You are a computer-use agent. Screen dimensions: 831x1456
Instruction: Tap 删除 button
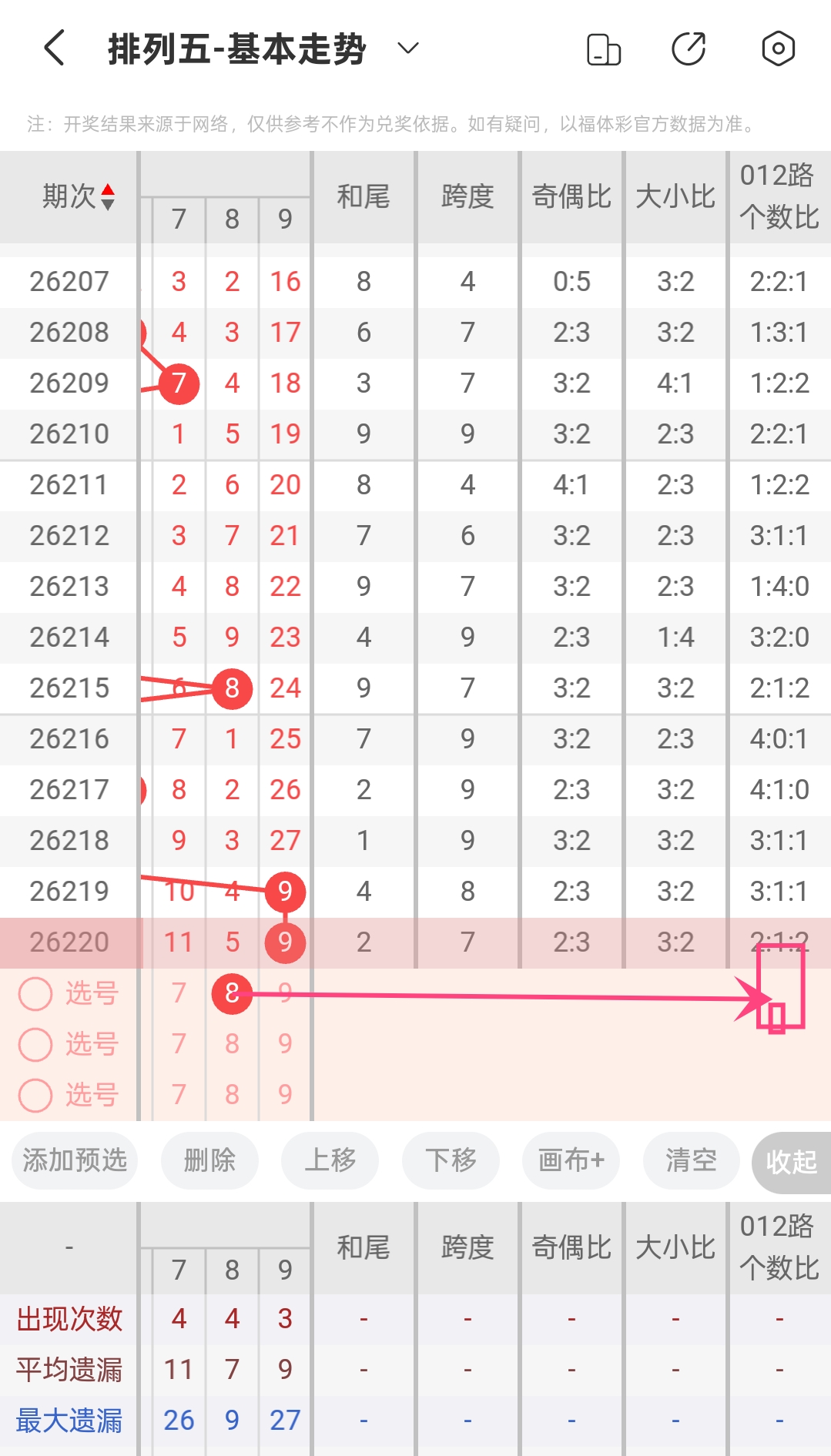209,1160
